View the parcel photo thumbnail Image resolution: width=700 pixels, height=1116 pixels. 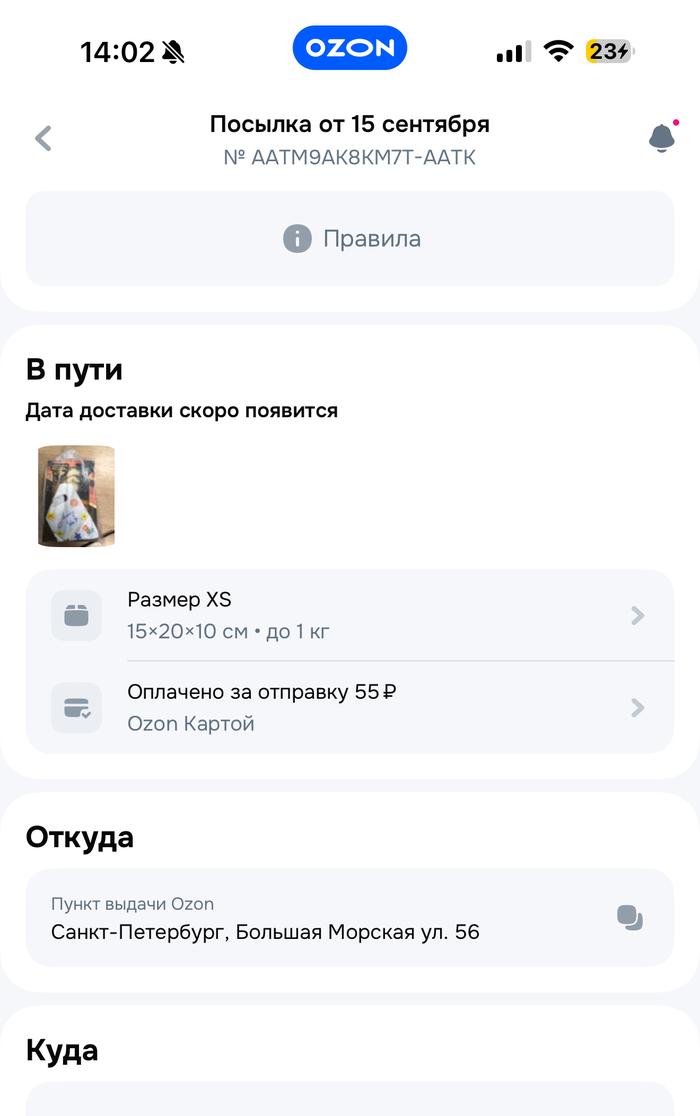[x=77, y=497]
